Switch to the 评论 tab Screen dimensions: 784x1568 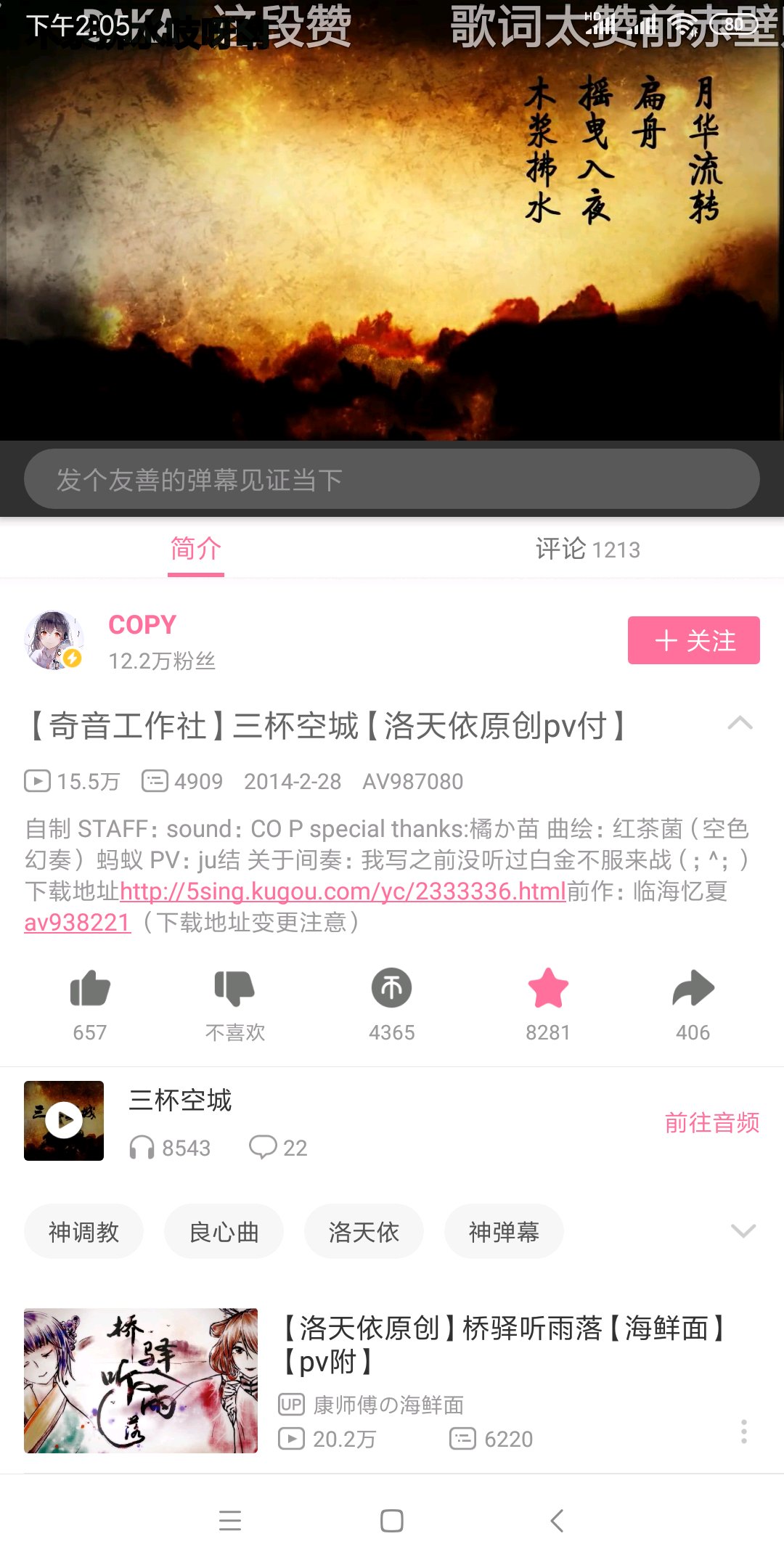click(x=588, y=550)
